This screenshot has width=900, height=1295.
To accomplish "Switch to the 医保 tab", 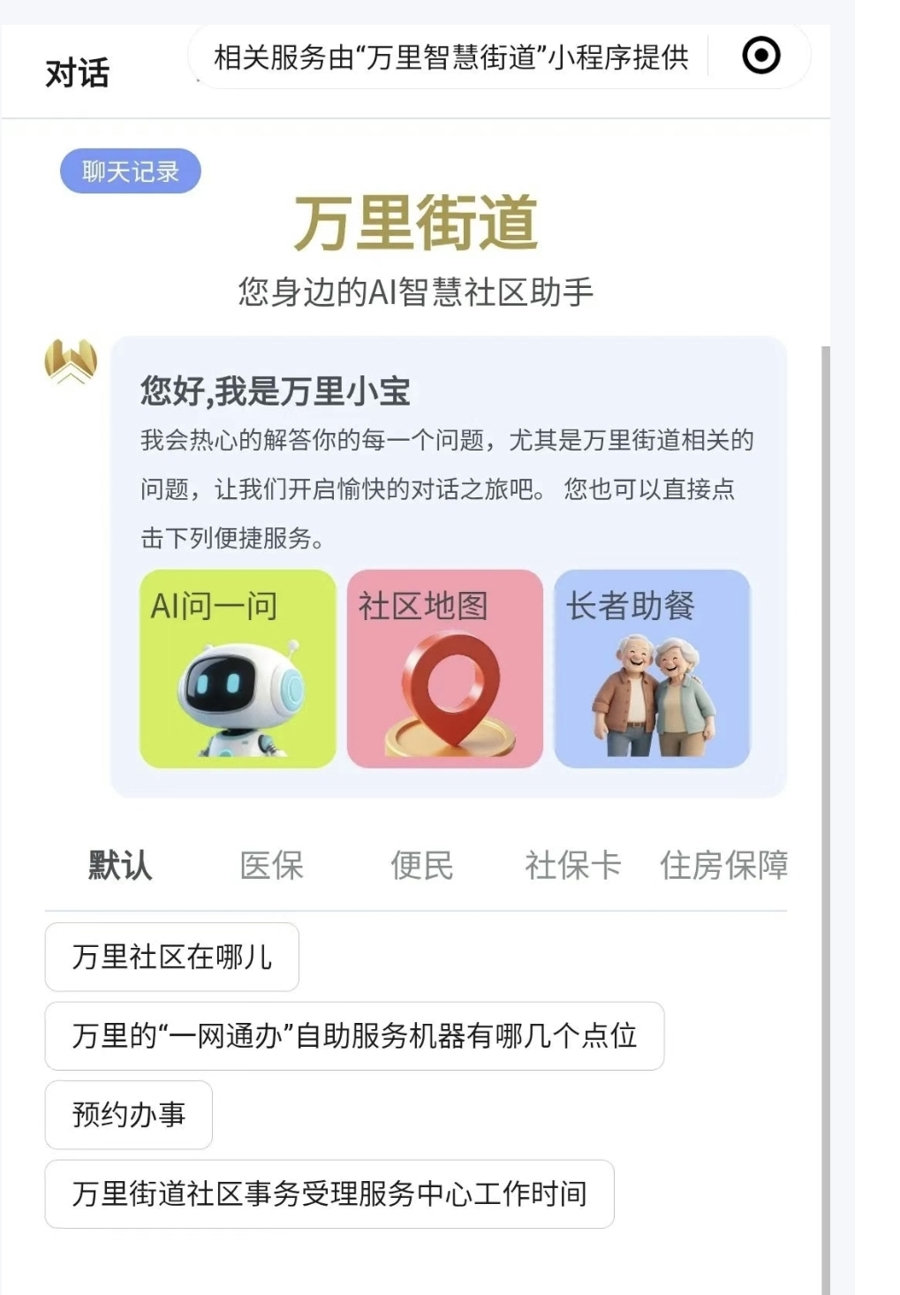I will (271, 866).
